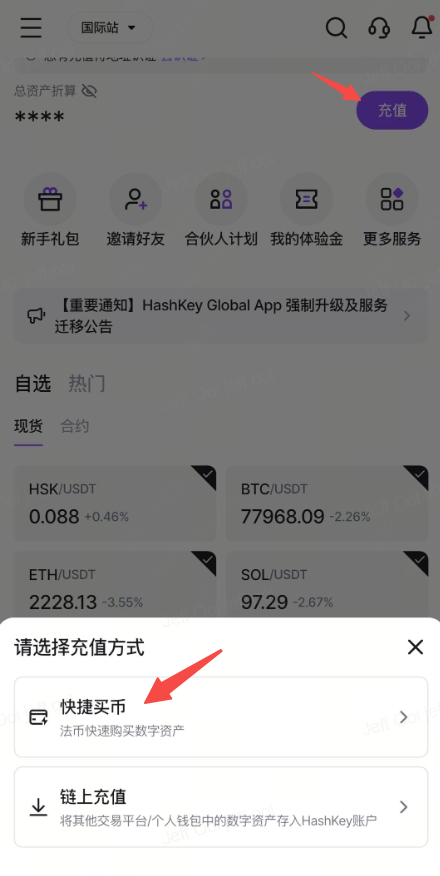Open the hamburger menu
This screenshot has height=876, width=440.
click(x=31, y=27)
